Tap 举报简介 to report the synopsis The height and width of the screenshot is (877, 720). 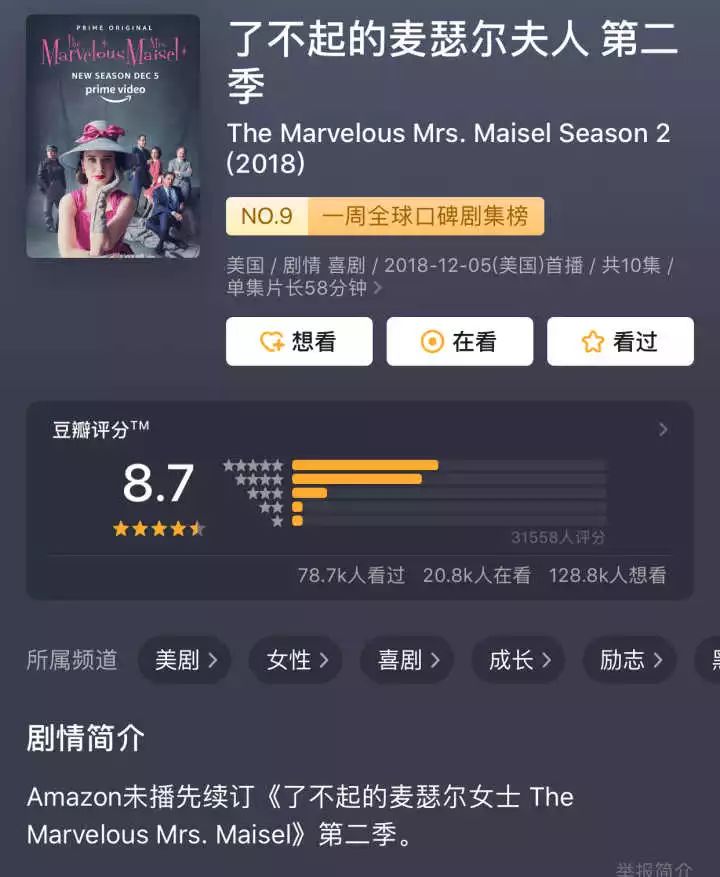click(x=654, y=869)
